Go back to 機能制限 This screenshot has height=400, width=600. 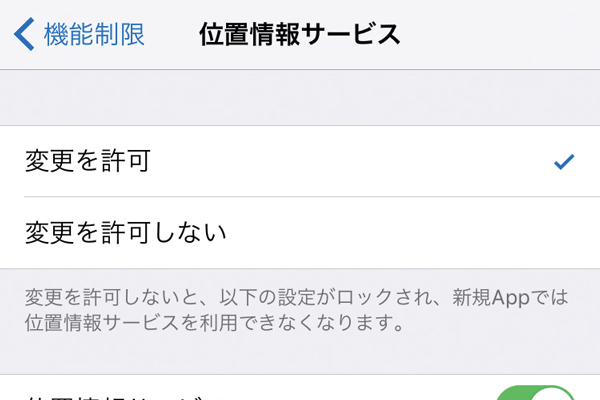[x=80, y=34]
